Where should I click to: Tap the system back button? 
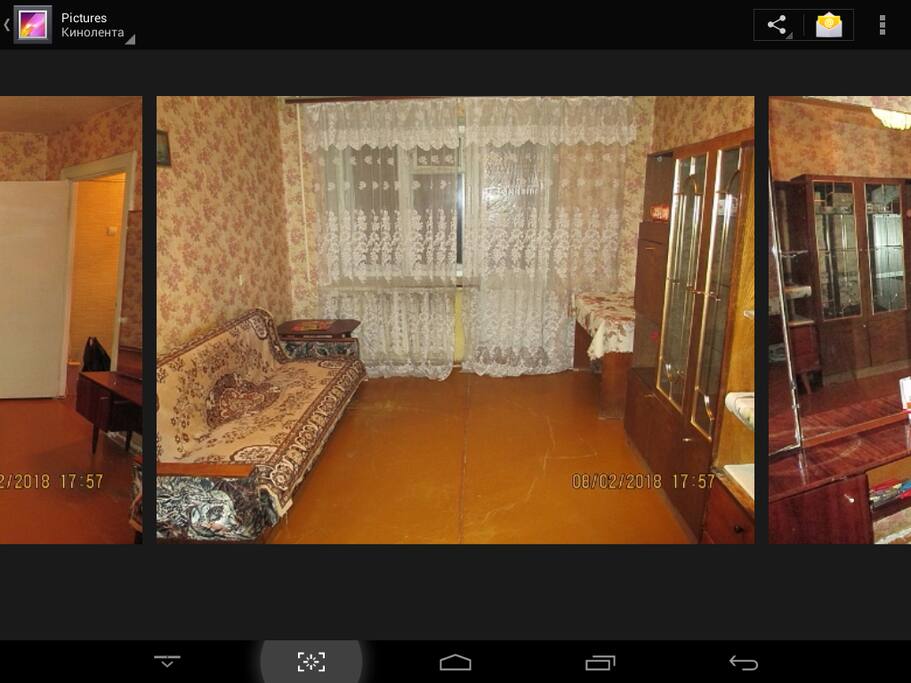[743, 662]
